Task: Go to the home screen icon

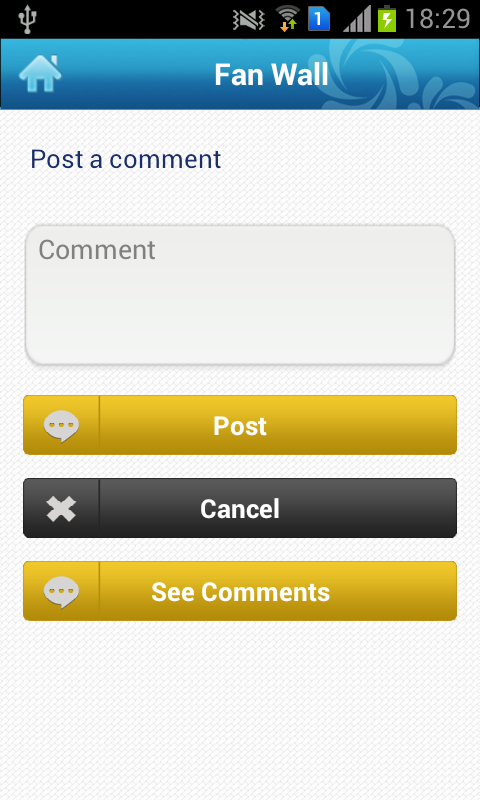Action: click(x=40, y=73)
